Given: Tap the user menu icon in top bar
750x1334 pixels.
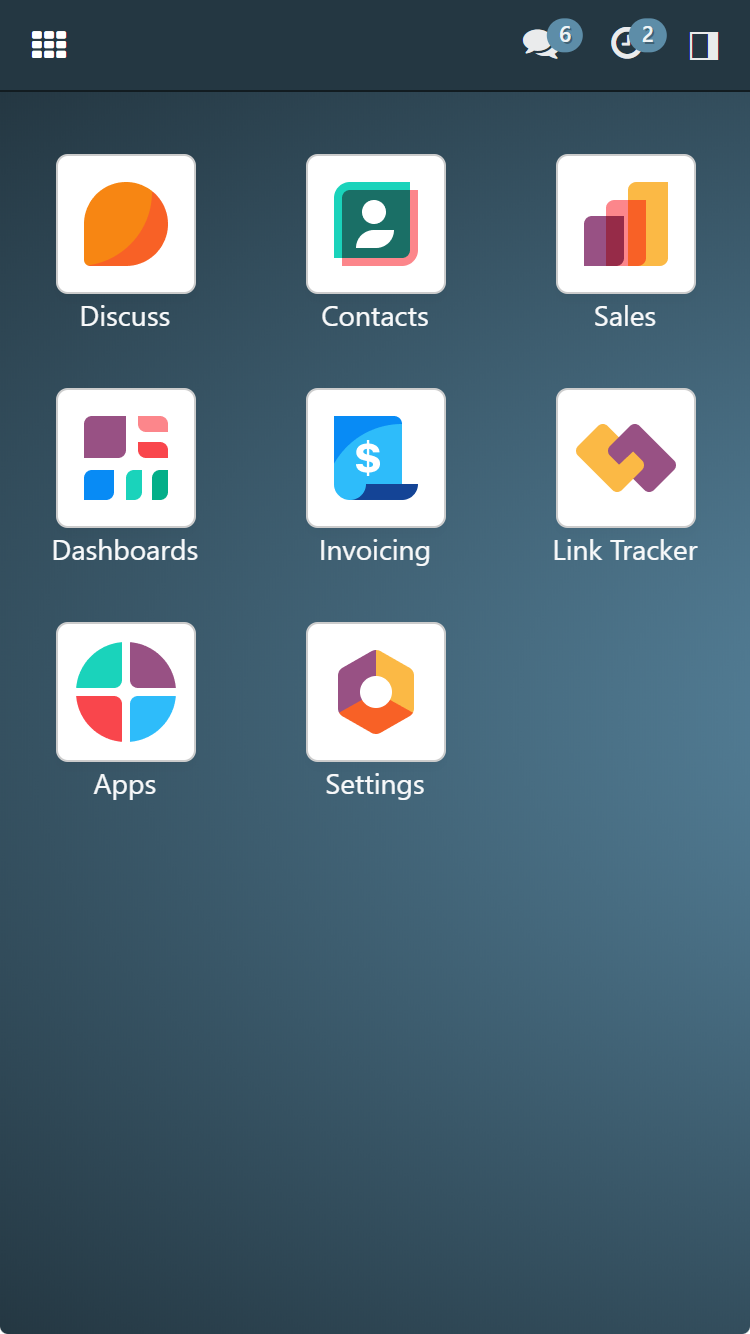Looking at the screenshot, I should [704, 45].
